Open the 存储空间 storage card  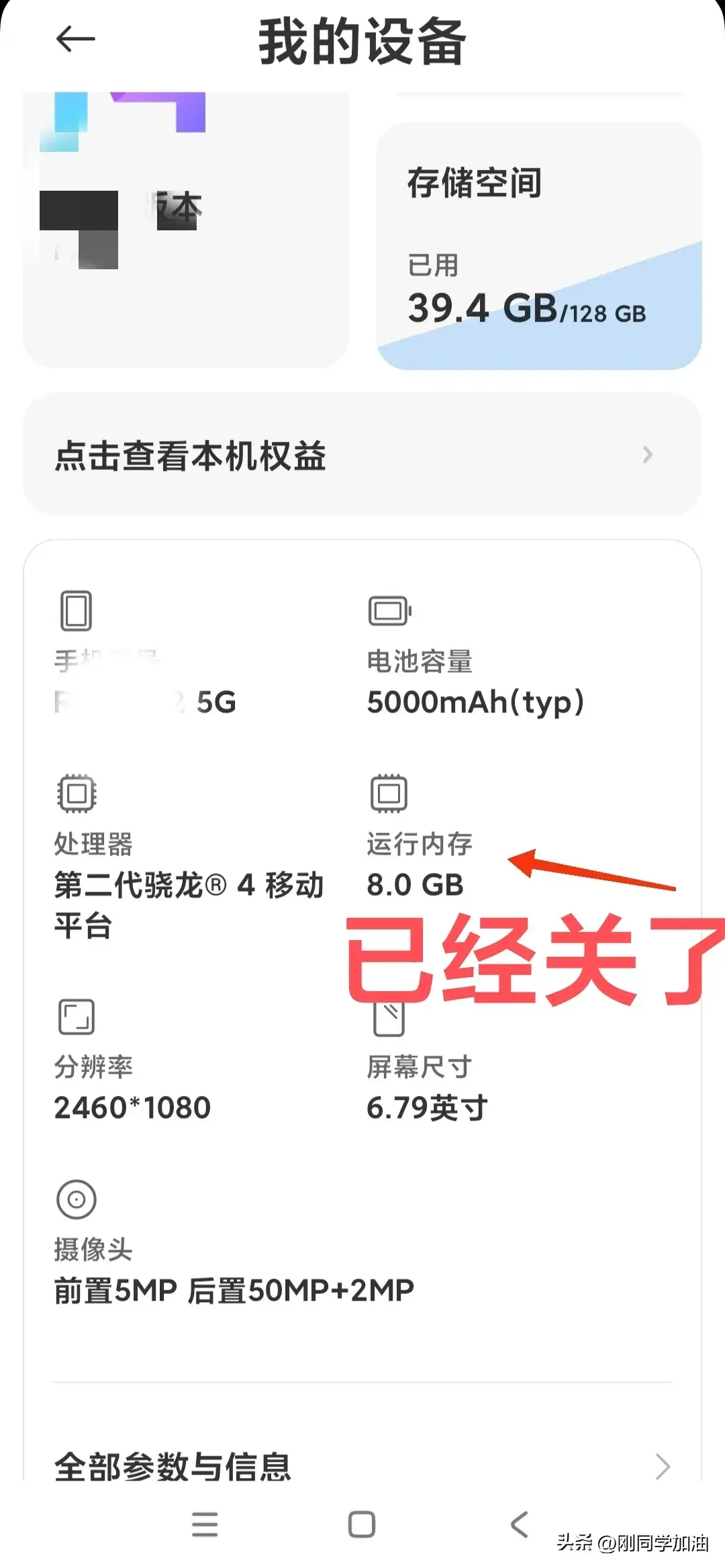[539, 246]
